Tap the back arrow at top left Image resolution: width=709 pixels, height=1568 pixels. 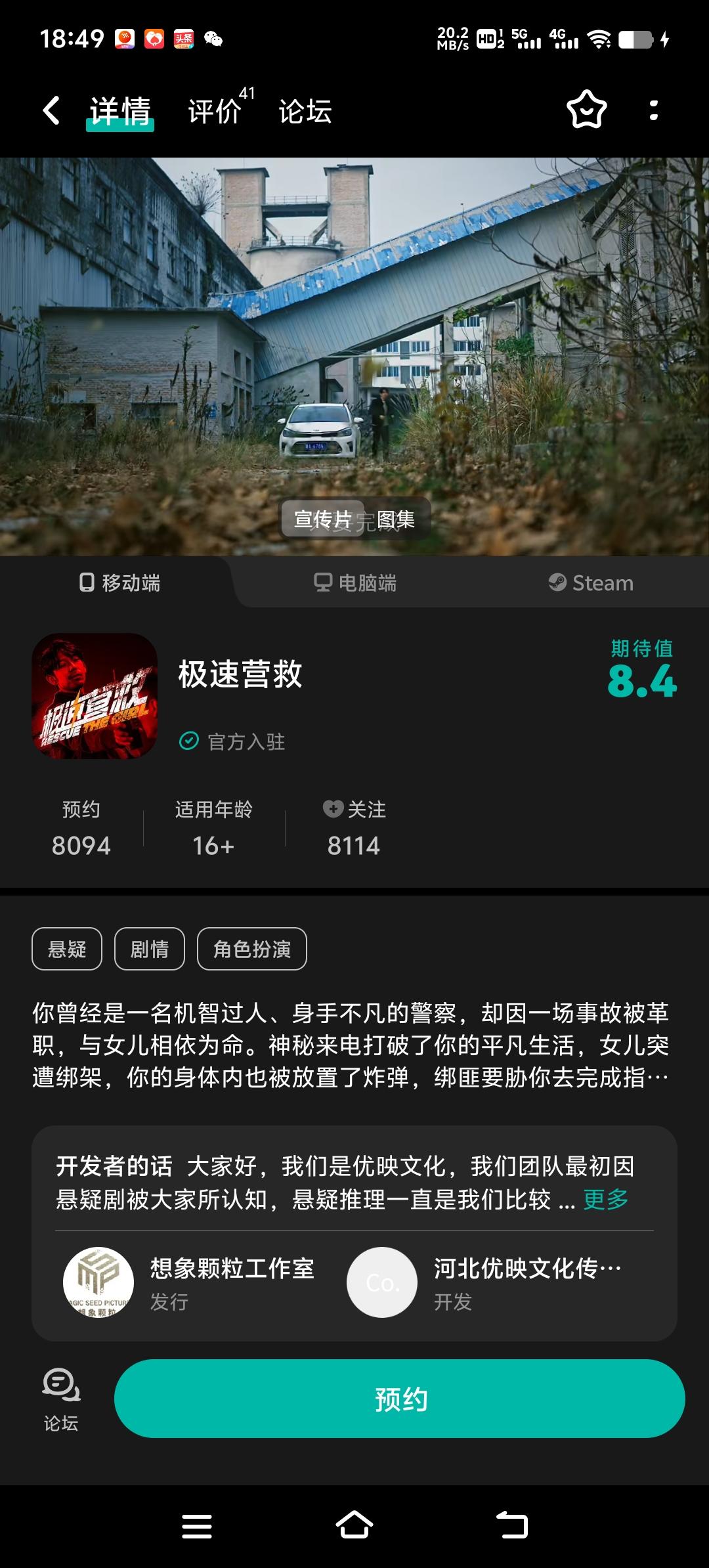pos(50,110)
